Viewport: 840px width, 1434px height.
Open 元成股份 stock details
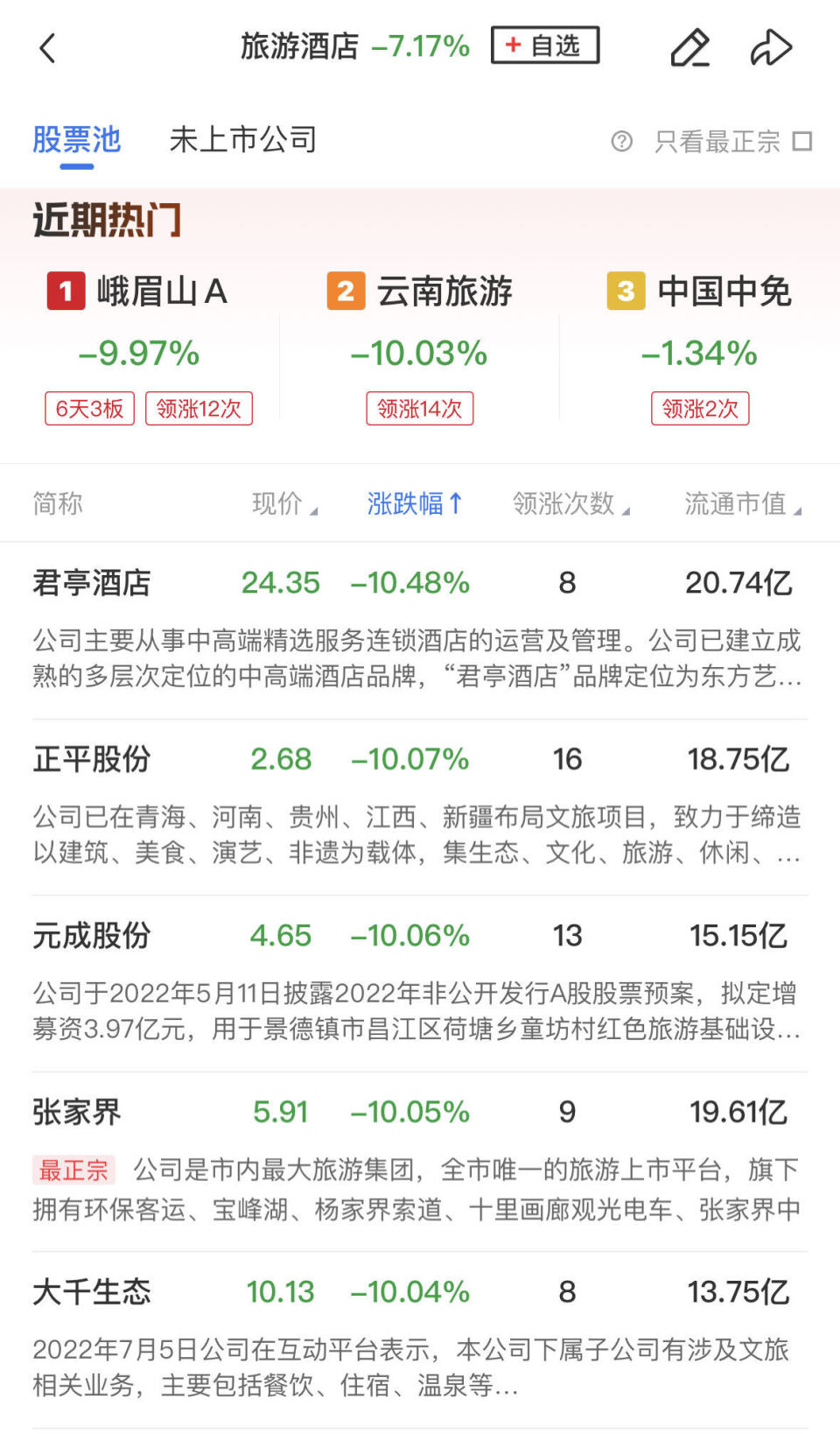[92, 936]
